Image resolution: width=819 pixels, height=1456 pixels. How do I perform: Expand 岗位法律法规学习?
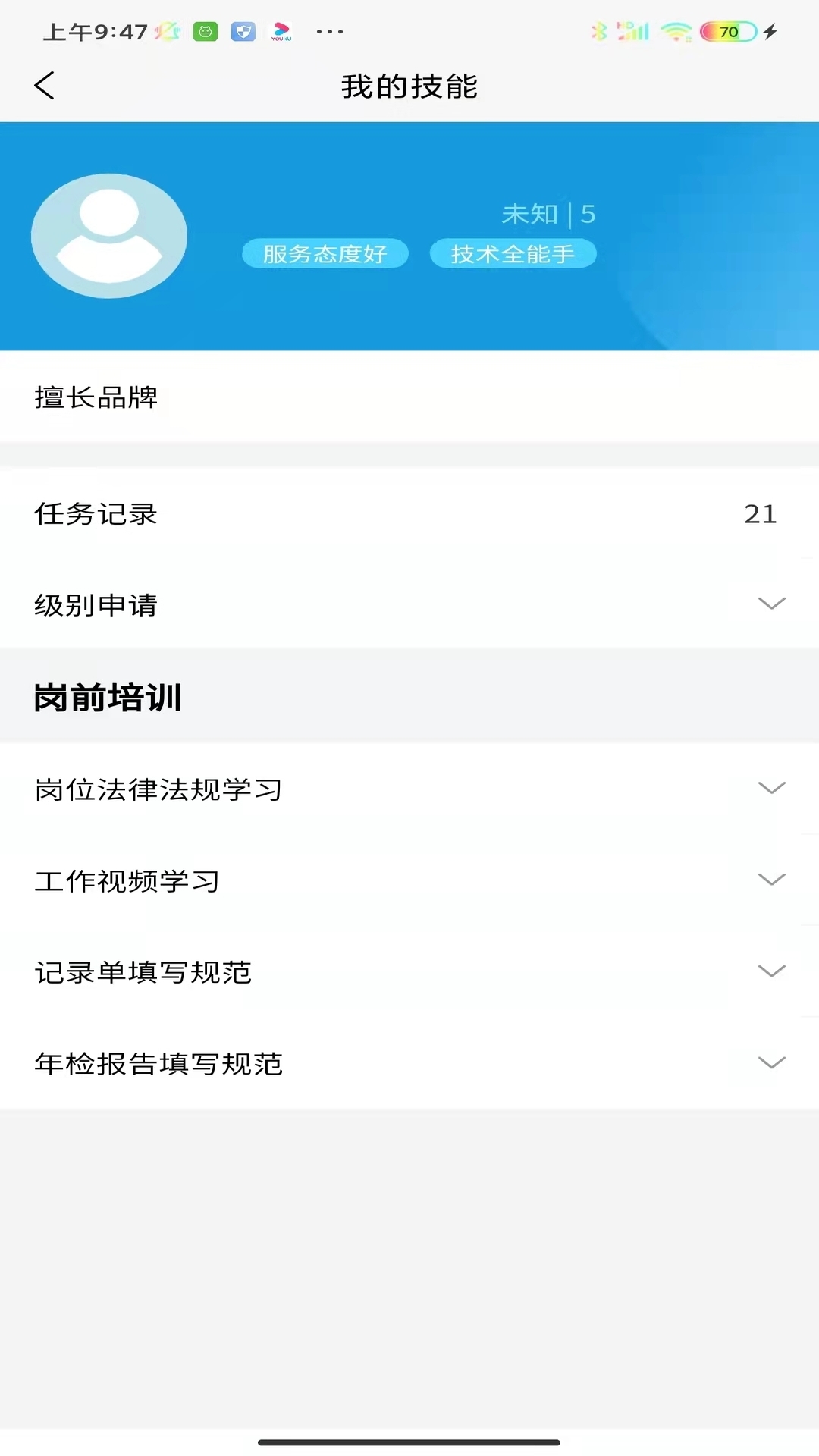pyautogui.click(x=409, y=789)
